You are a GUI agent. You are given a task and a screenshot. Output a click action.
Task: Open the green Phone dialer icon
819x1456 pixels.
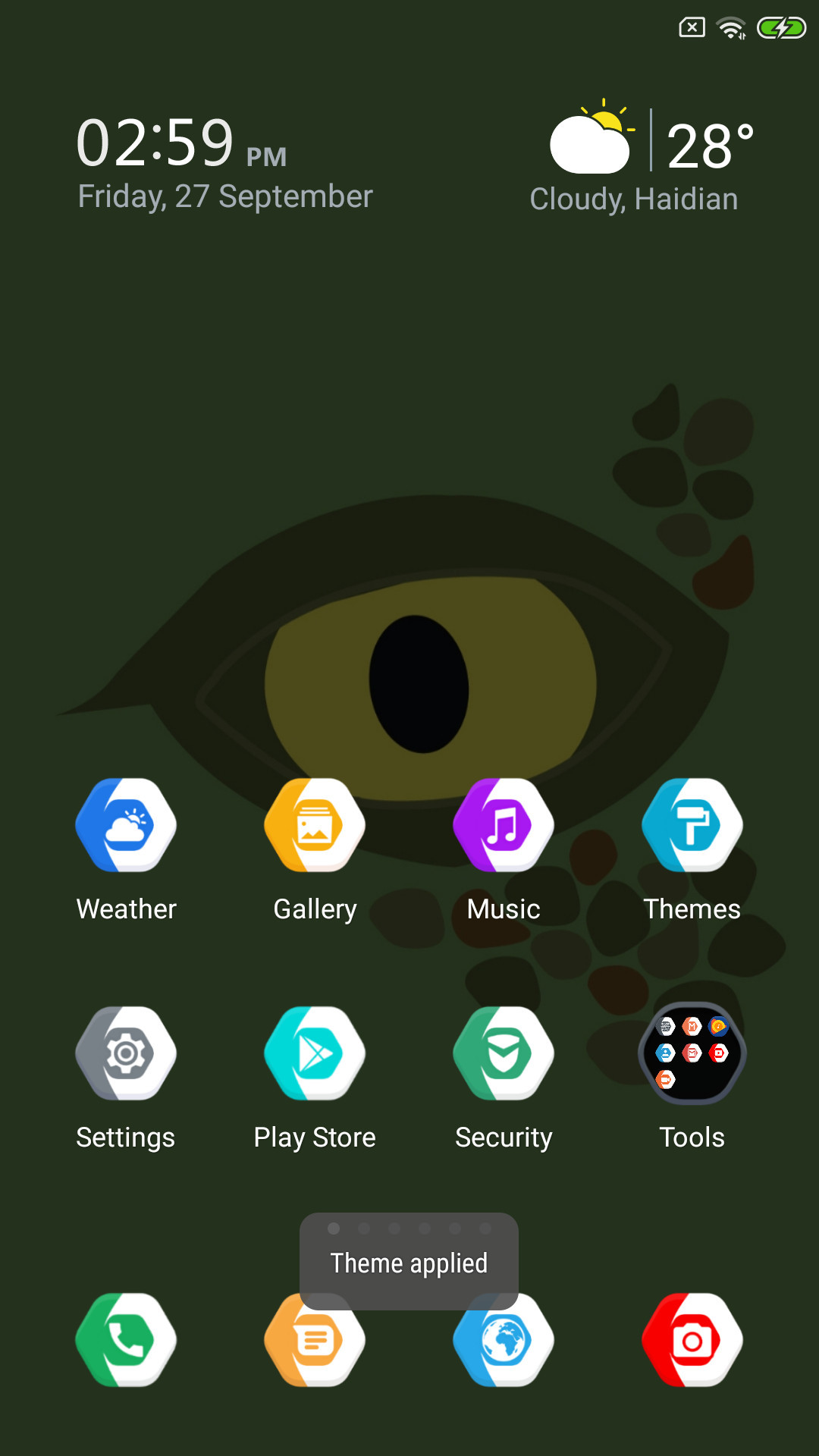pyautogui.click(x=126, y=1340)
